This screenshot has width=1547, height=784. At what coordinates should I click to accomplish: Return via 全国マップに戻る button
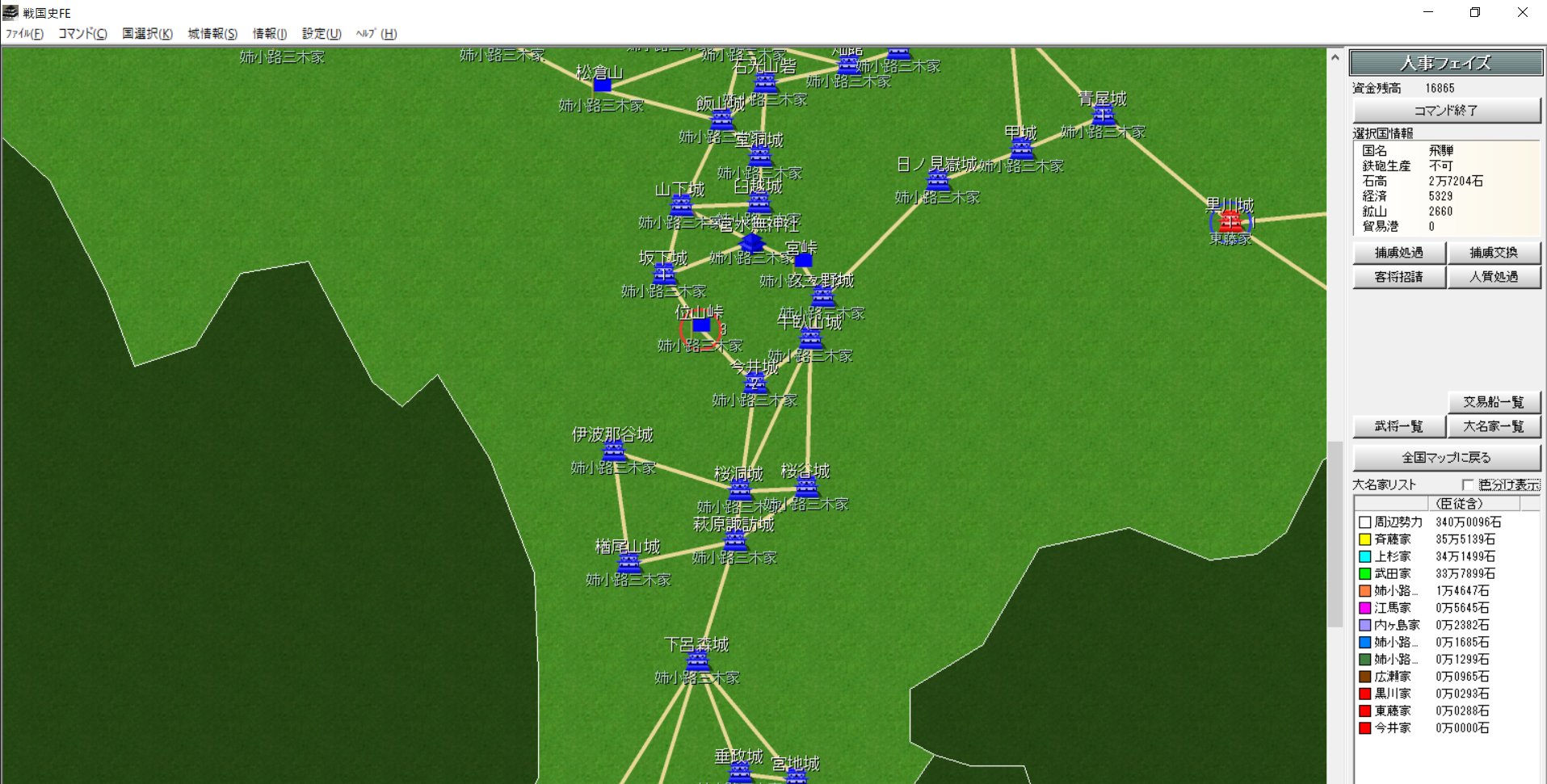(x=1445, y=458)
